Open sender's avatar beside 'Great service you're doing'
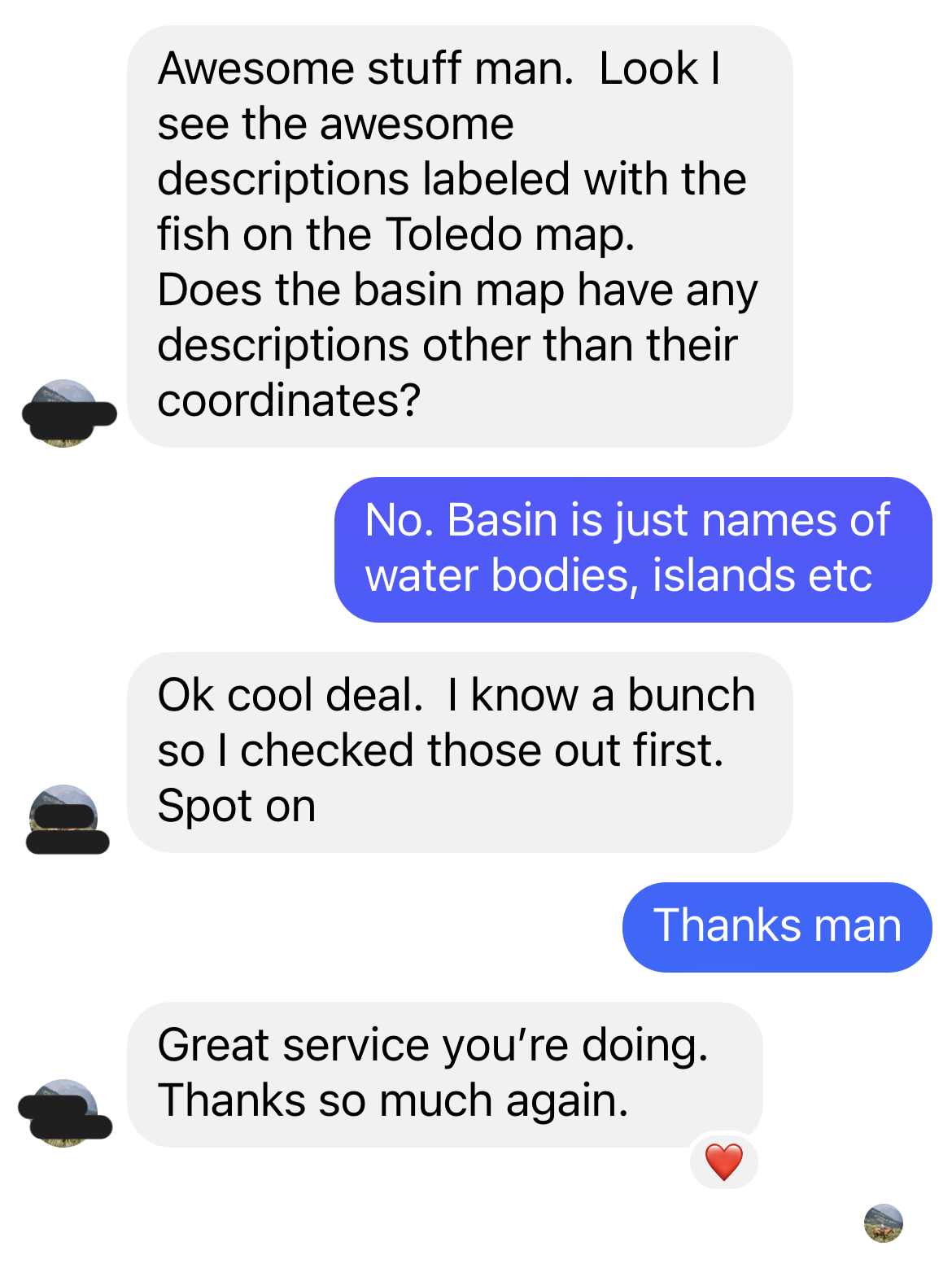 [64, 1113]
